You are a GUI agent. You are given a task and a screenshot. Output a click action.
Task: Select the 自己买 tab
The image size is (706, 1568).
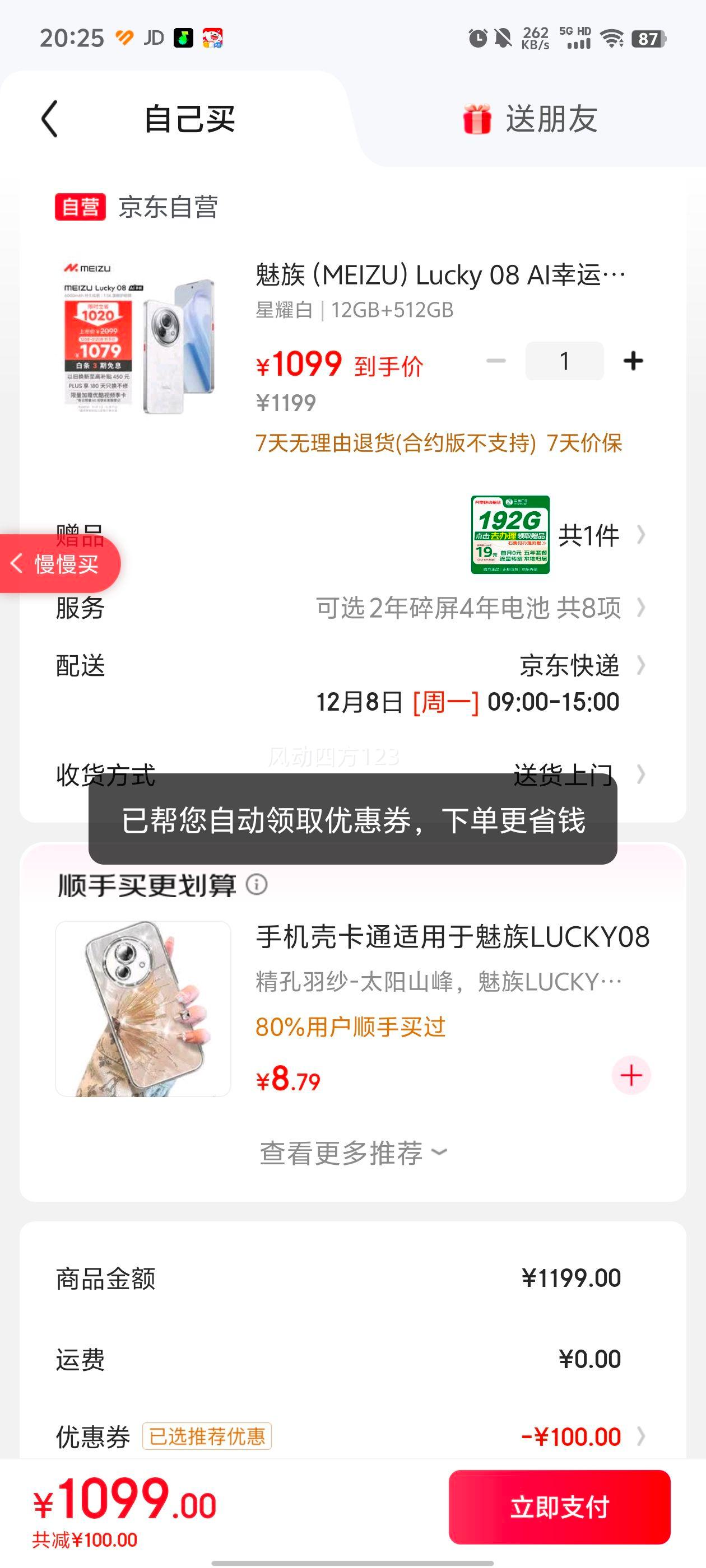[x=190, y=119]
